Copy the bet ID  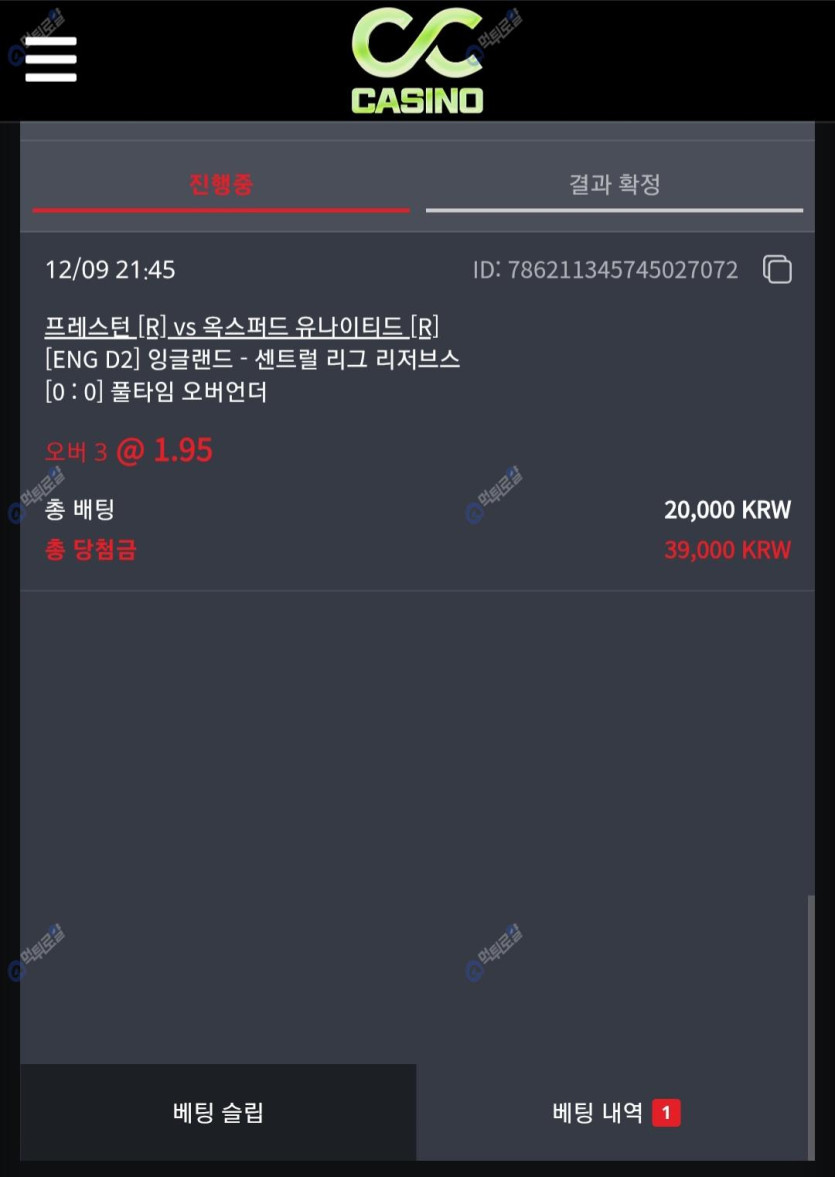point(777,269)
